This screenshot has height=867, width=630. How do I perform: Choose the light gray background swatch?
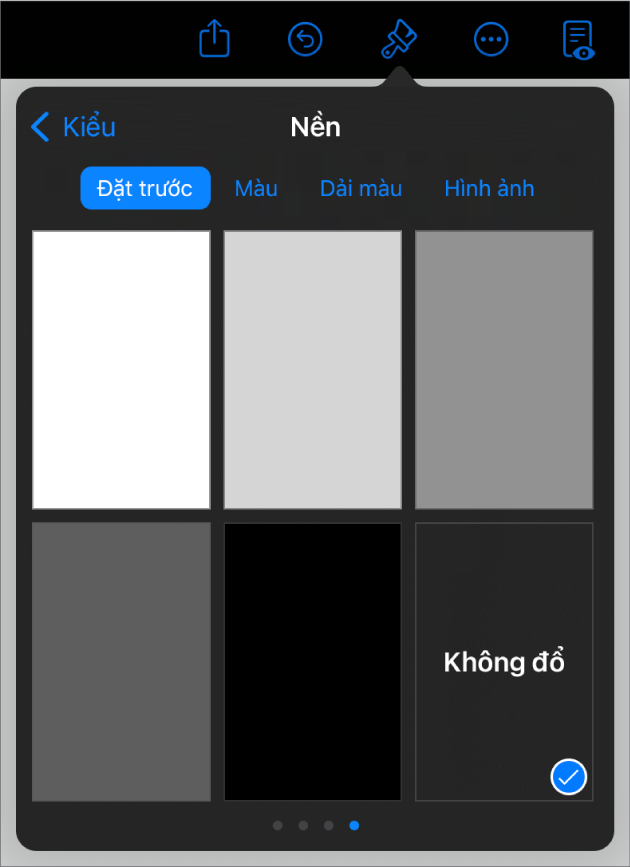[313, 370]
